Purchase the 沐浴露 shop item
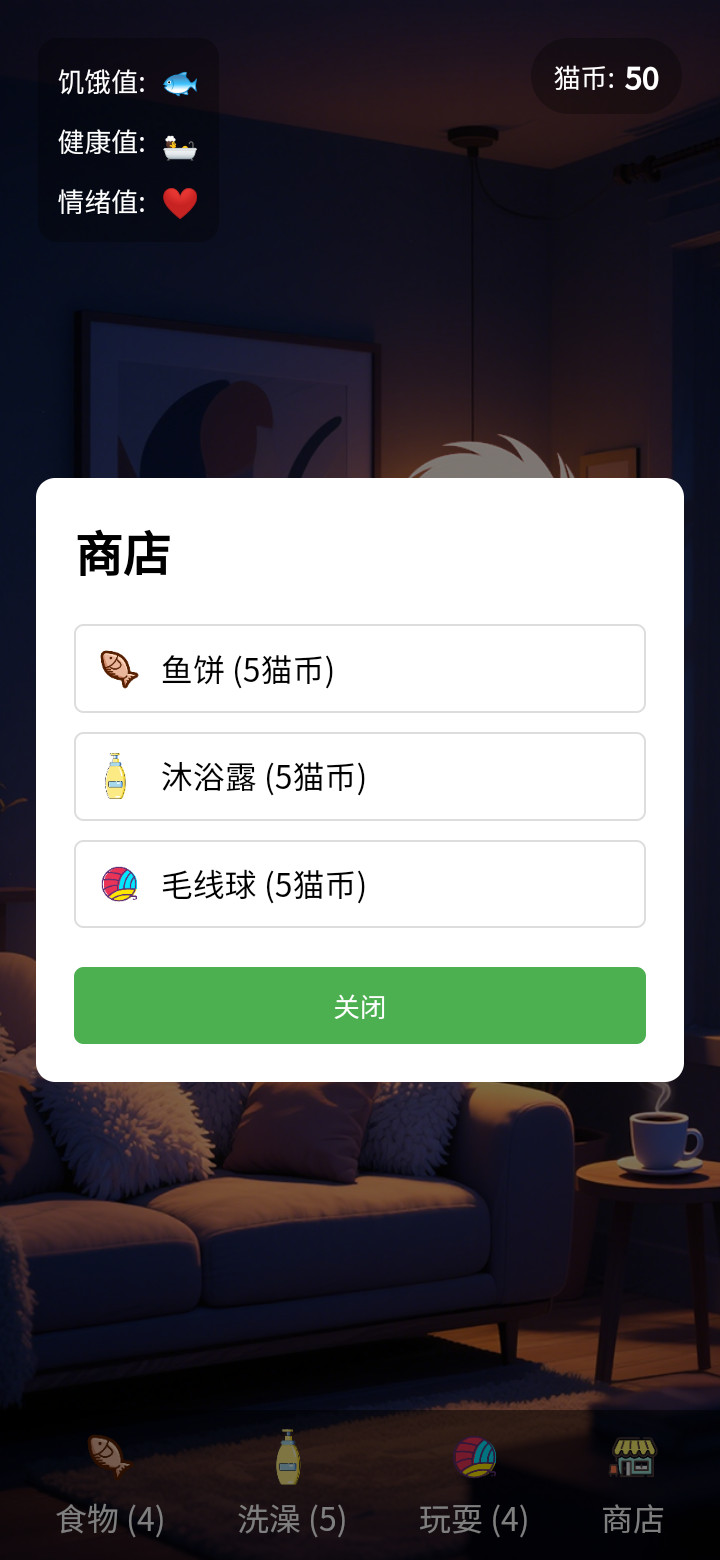The image size is (720, 1560). (360, 777)
